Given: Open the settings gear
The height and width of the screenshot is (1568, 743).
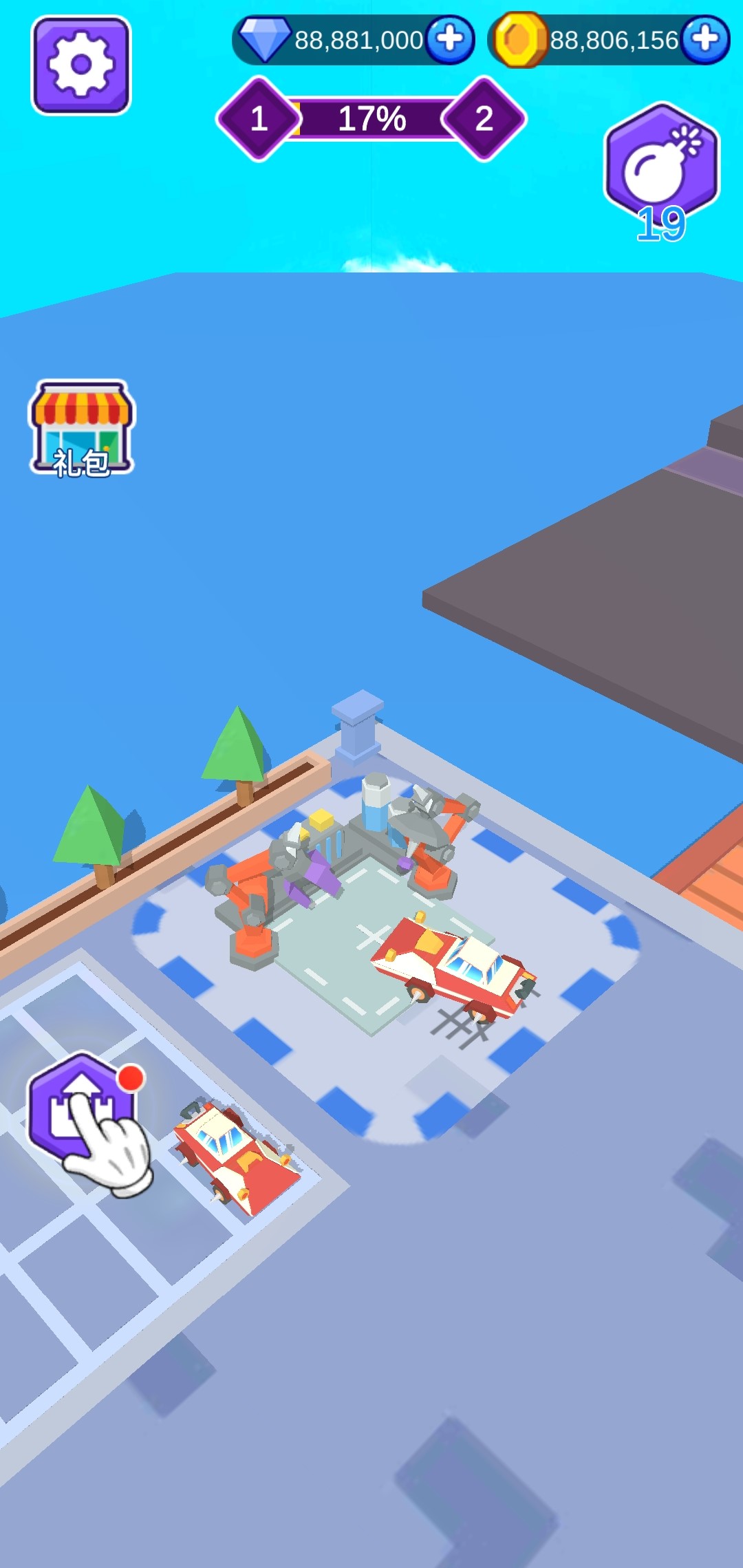Looking at the screenshot, I should coord(81,65).
